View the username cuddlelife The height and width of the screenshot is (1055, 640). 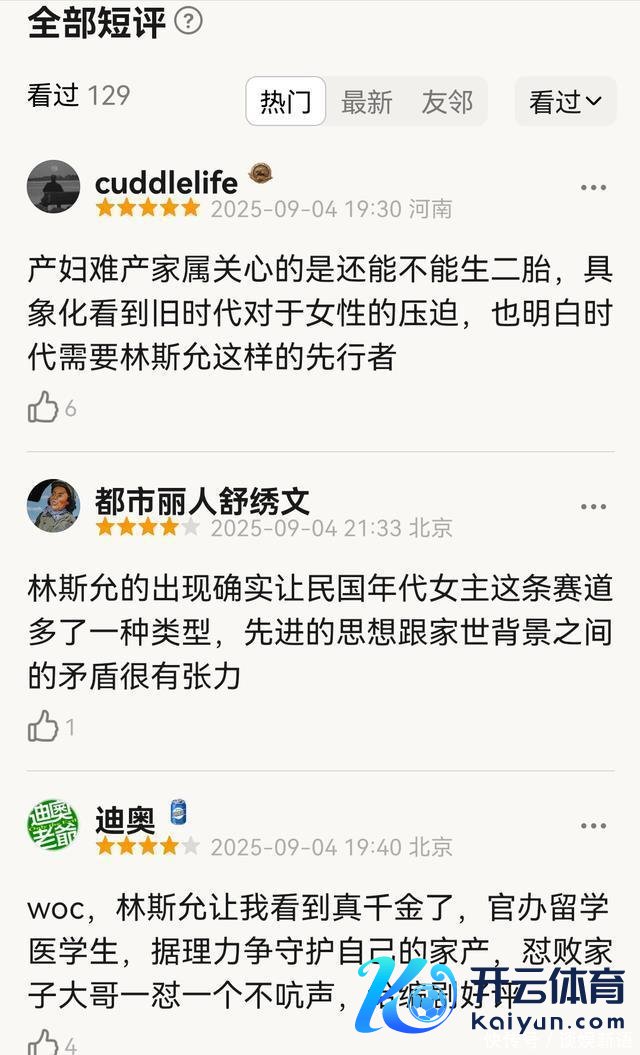point(166,182)
